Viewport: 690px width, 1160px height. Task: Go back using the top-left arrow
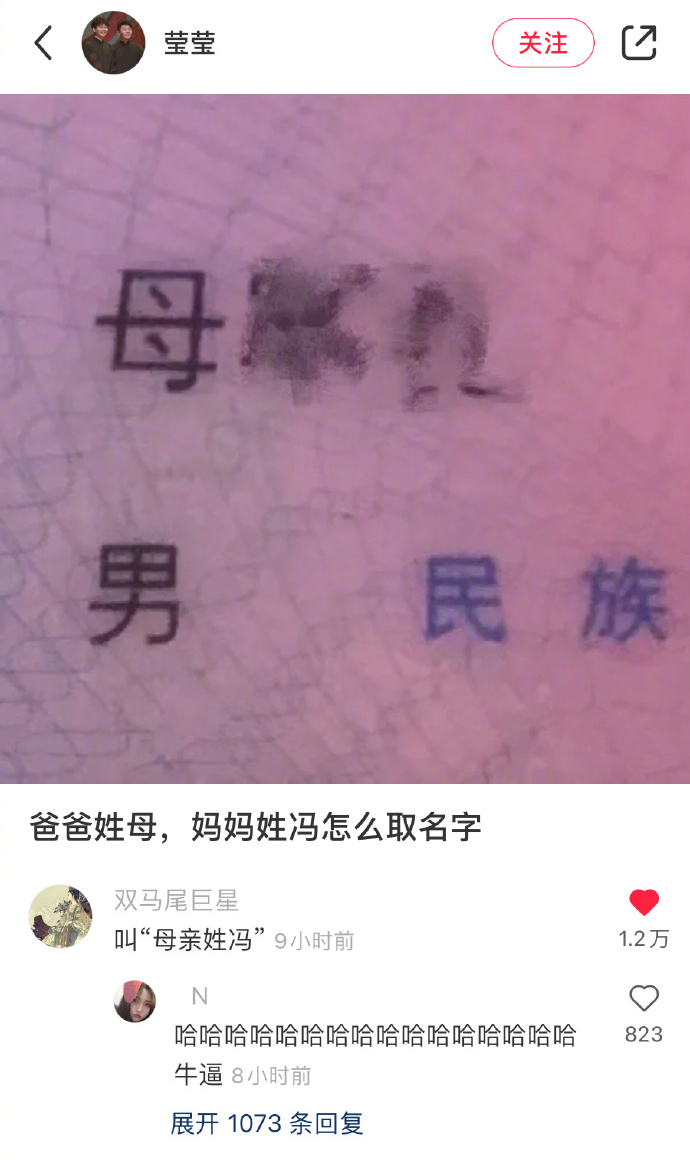[x=42, y=43]
